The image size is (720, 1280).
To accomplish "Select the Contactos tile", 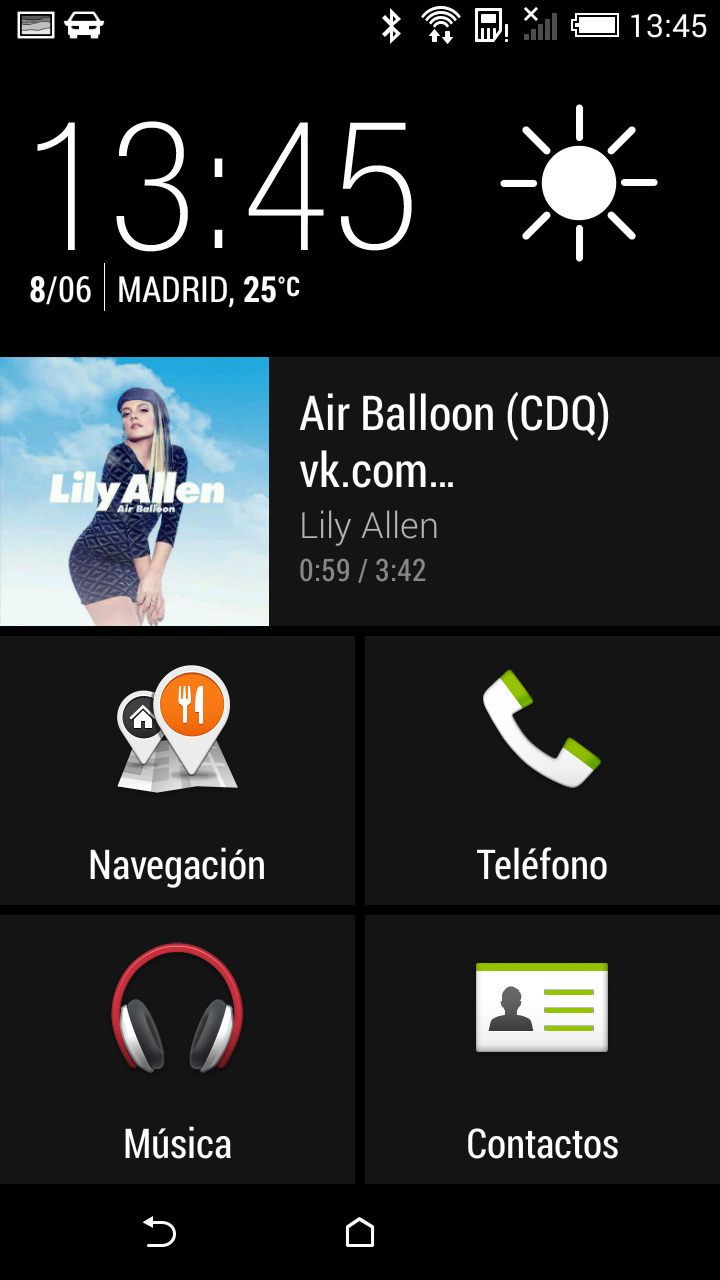I will pos(542,1050).
